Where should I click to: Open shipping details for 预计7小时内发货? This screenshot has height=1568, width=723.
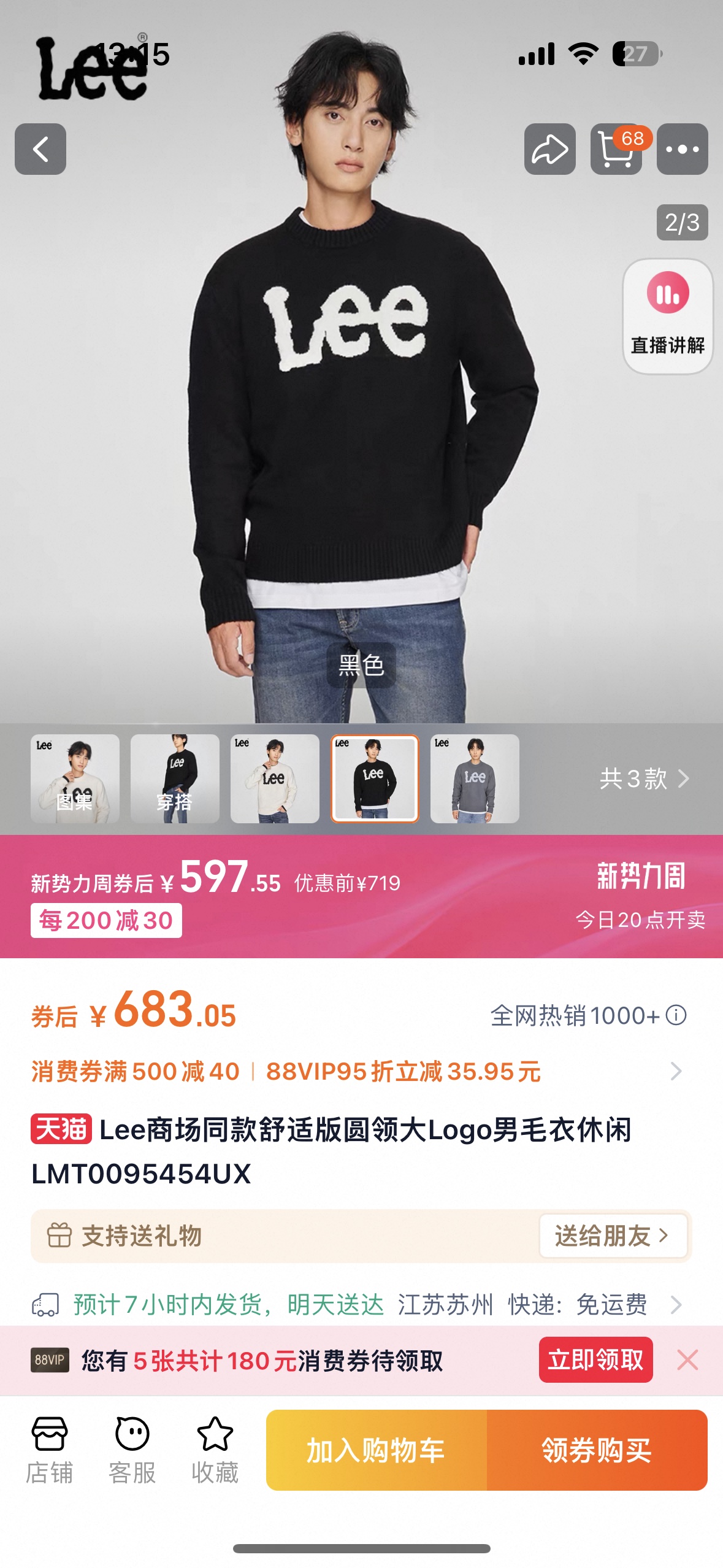(356, 1304)
